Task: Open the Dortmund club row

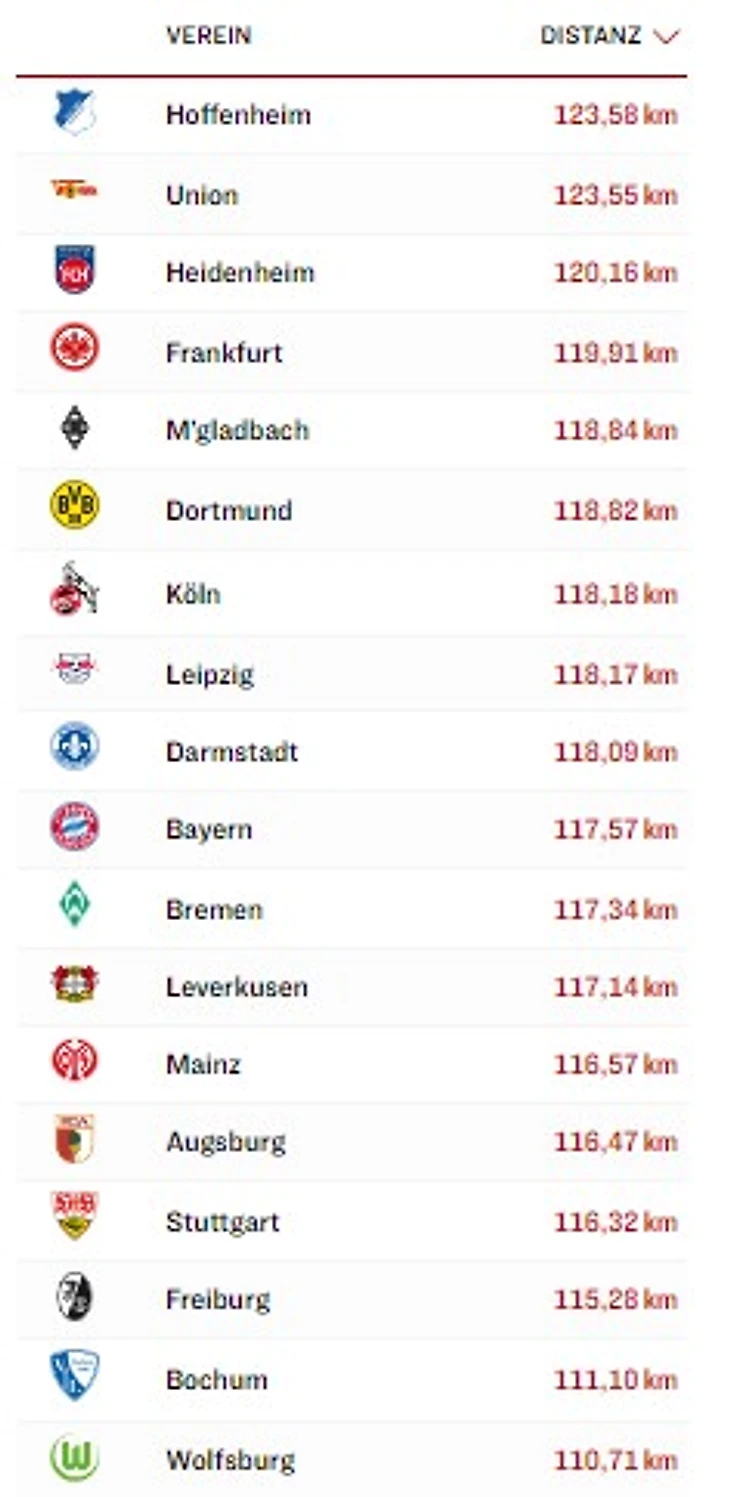Action: pyautogui.click(x=229, y=510)
